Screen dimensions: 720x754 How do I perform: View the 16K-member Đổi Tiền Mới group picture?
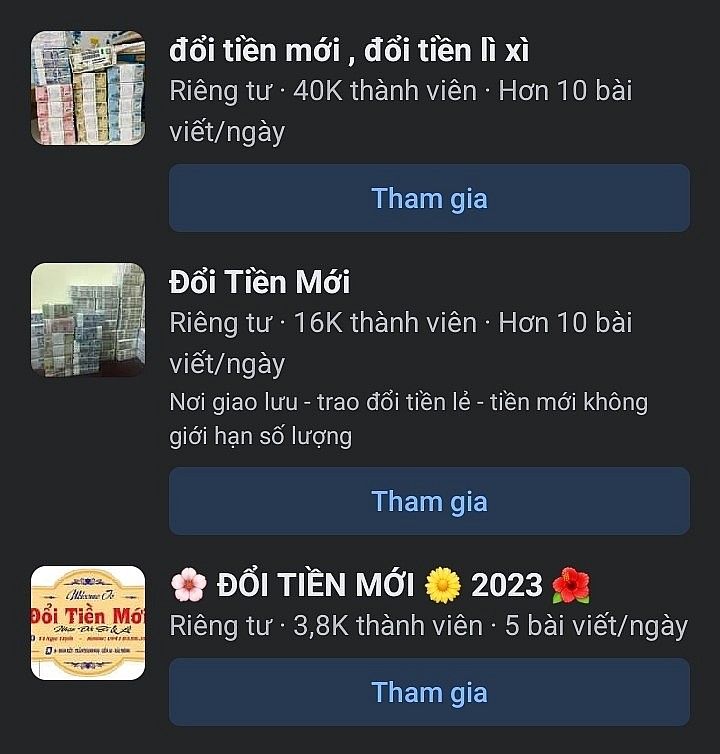tap(88, 320)
